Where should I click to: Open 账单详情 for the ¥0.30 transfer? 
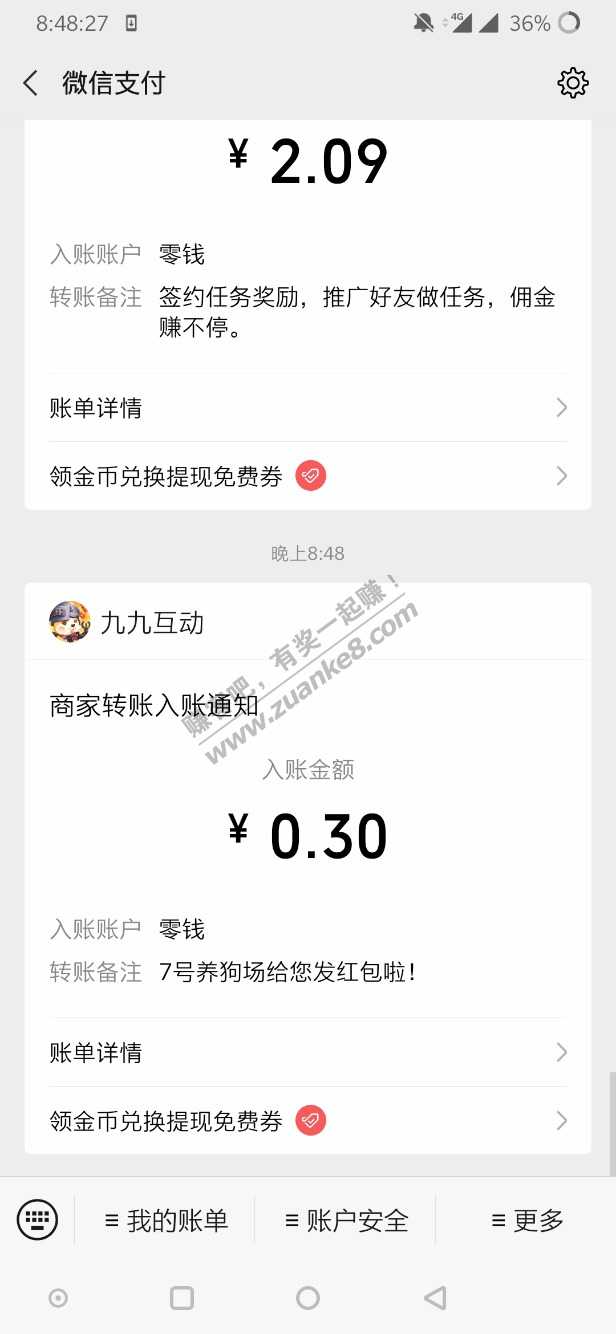(308, 1052)
